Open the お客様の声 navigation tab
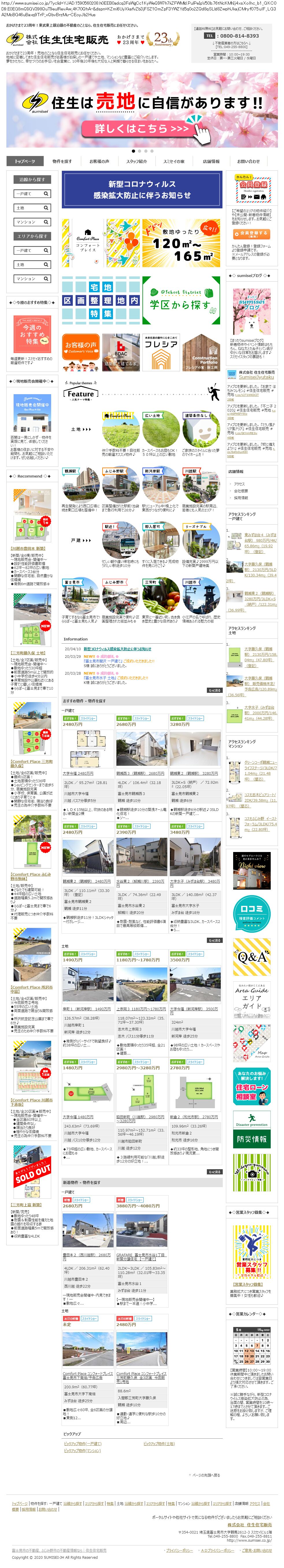Screen dimensions: 284x1568 pos(99,161)
